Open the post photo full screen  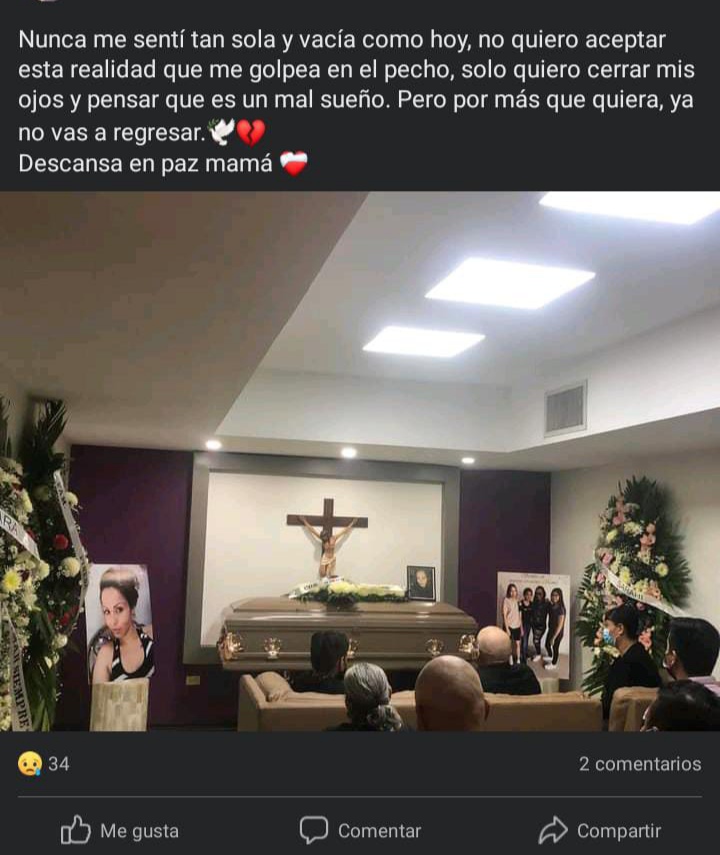(x=360, y=460)
